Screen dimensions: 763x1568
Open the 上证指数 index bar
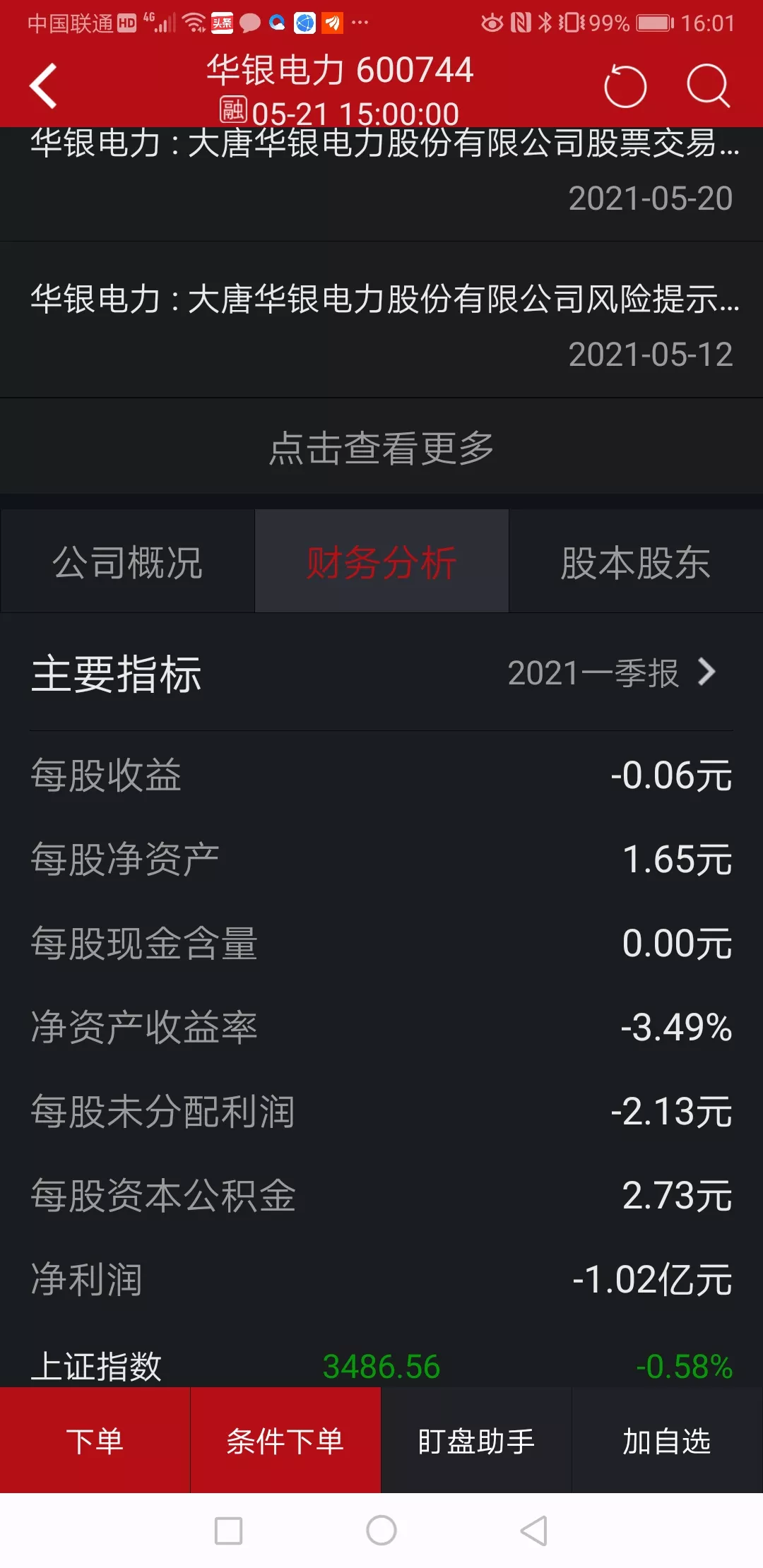point(381,1366)
